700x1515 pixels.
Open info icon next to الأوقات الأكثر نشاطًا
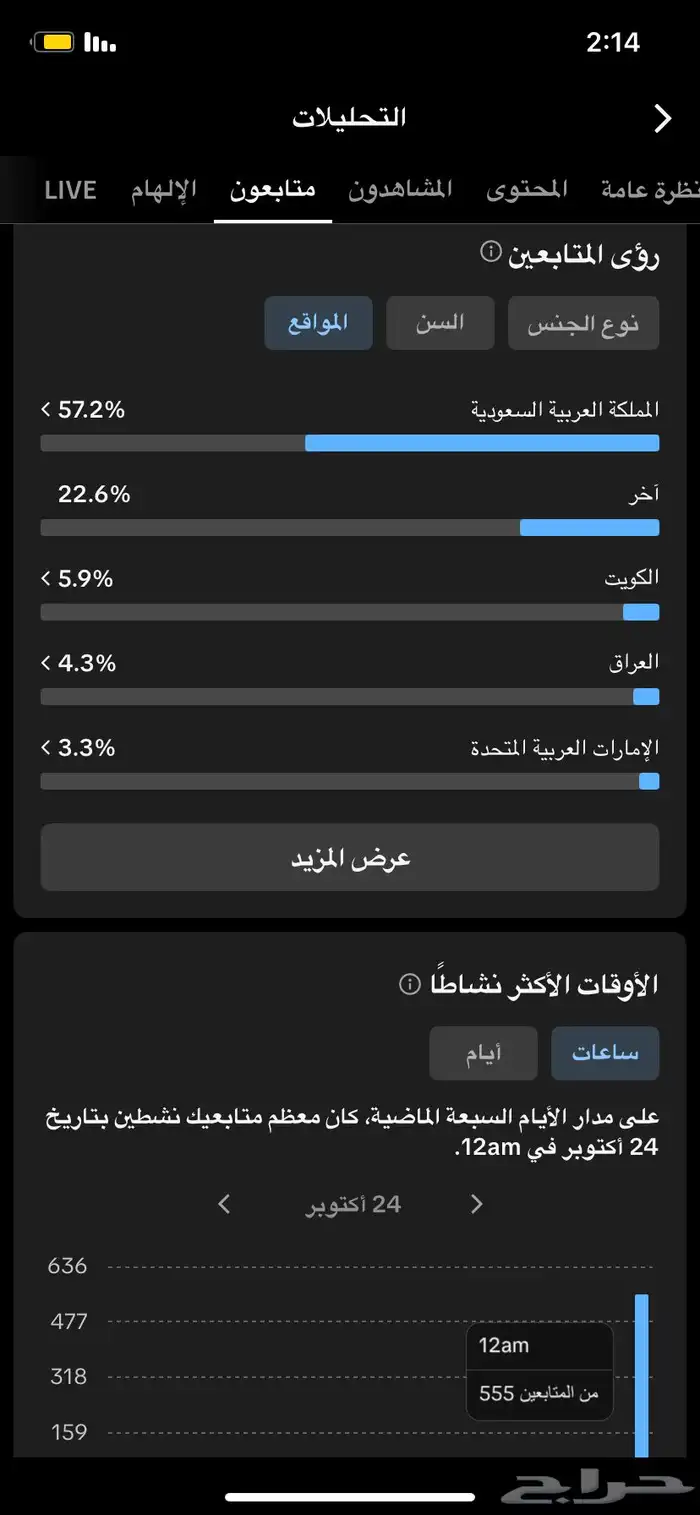[409, 984]
